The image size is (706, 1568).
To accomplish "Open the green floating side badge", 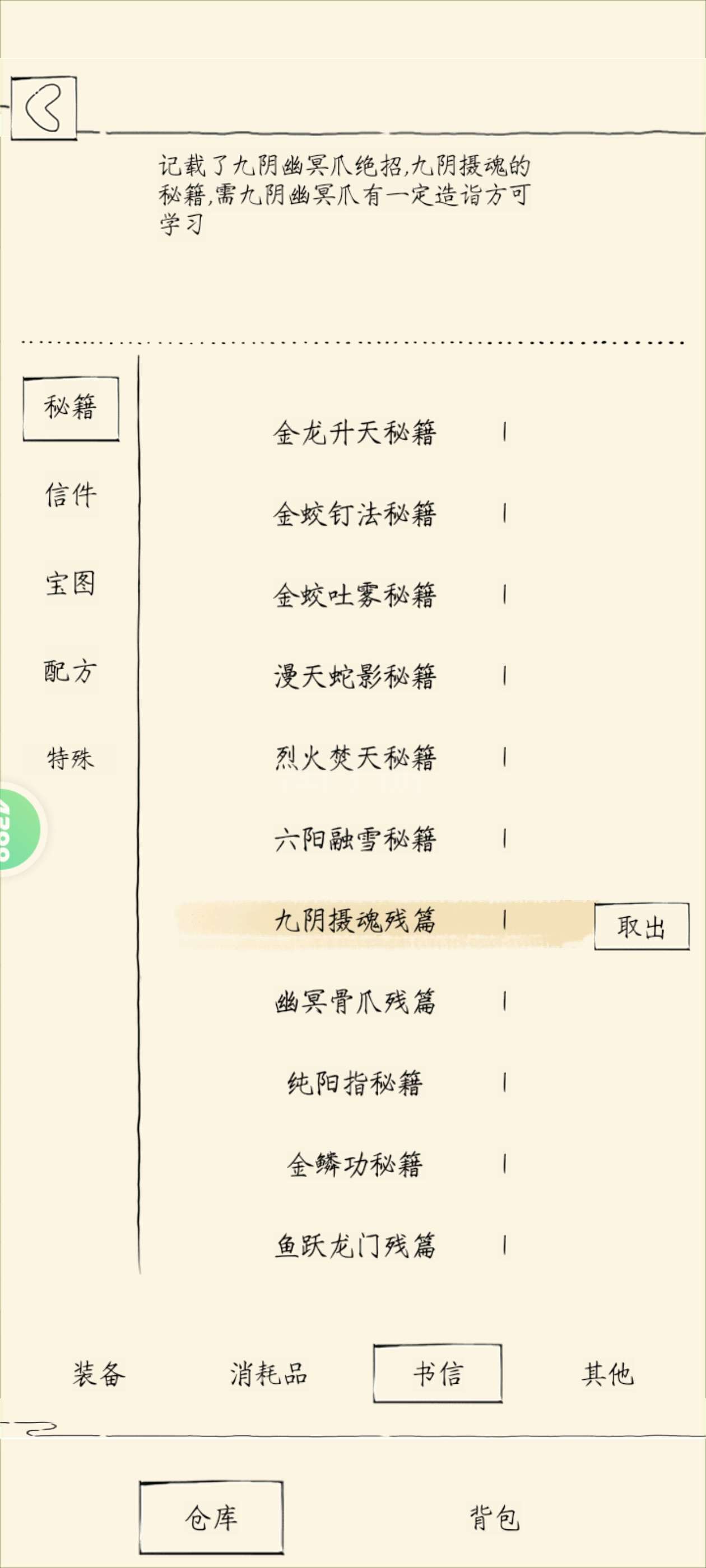I will (18, 829).
